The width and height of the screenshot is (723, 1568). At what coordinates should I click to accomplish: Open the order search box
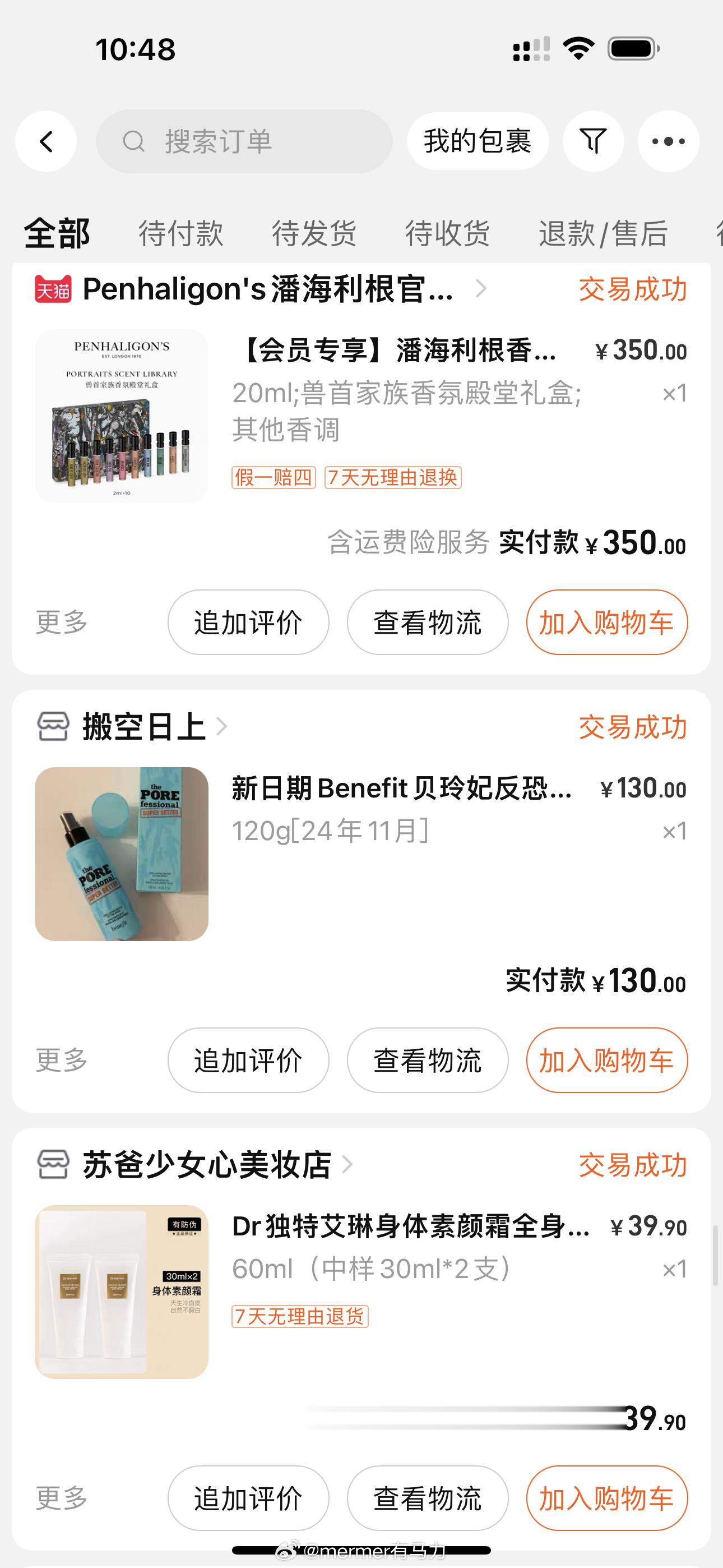pos(243,142)
